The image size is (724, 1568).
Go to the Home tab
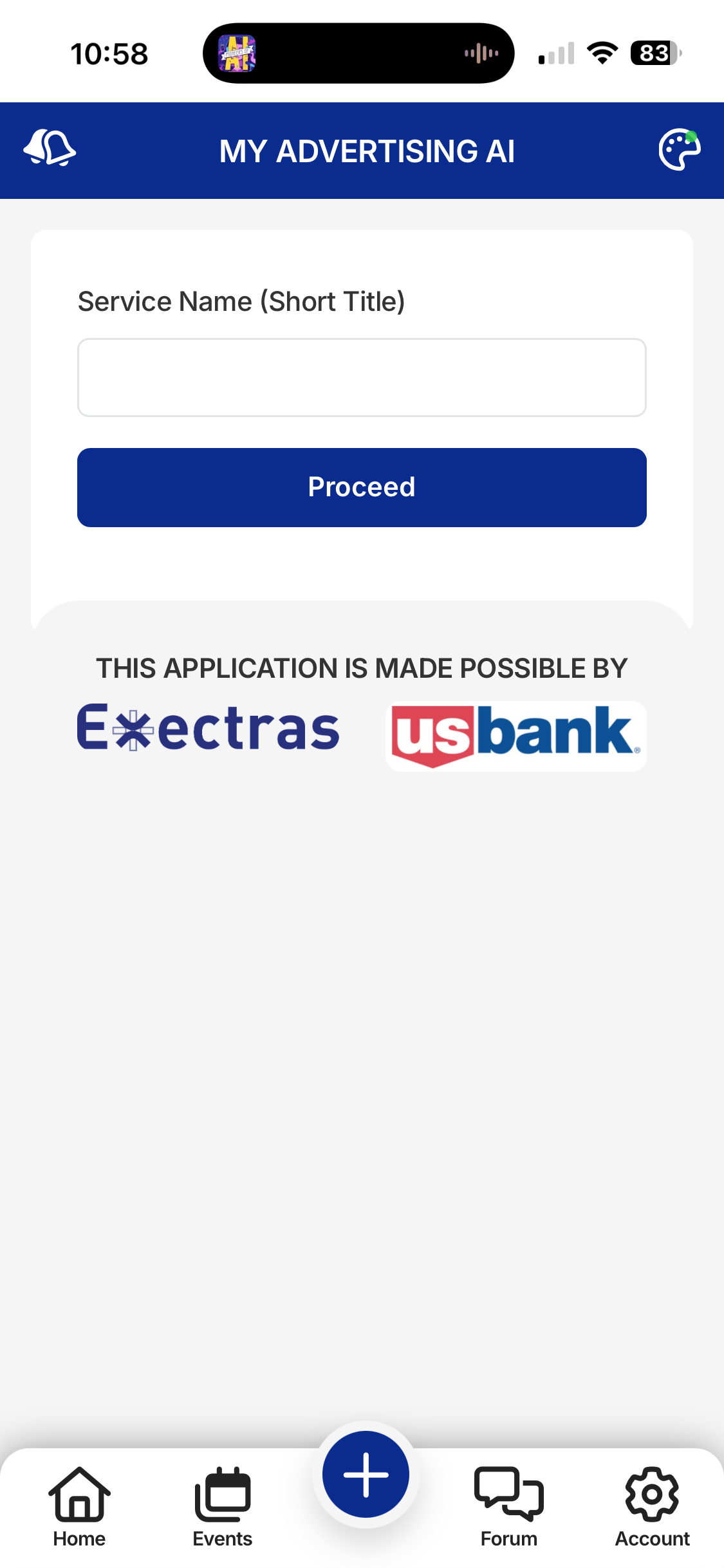tap(79, 1506)
